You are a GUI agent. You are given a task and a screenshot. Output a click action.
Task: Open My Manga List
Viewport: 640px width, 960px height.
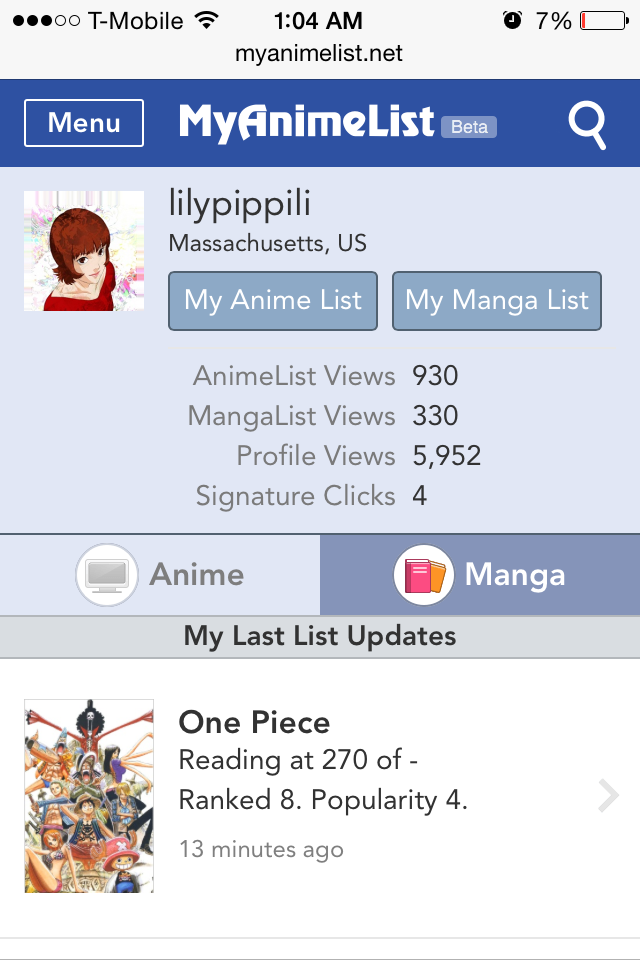pos(497,301)
